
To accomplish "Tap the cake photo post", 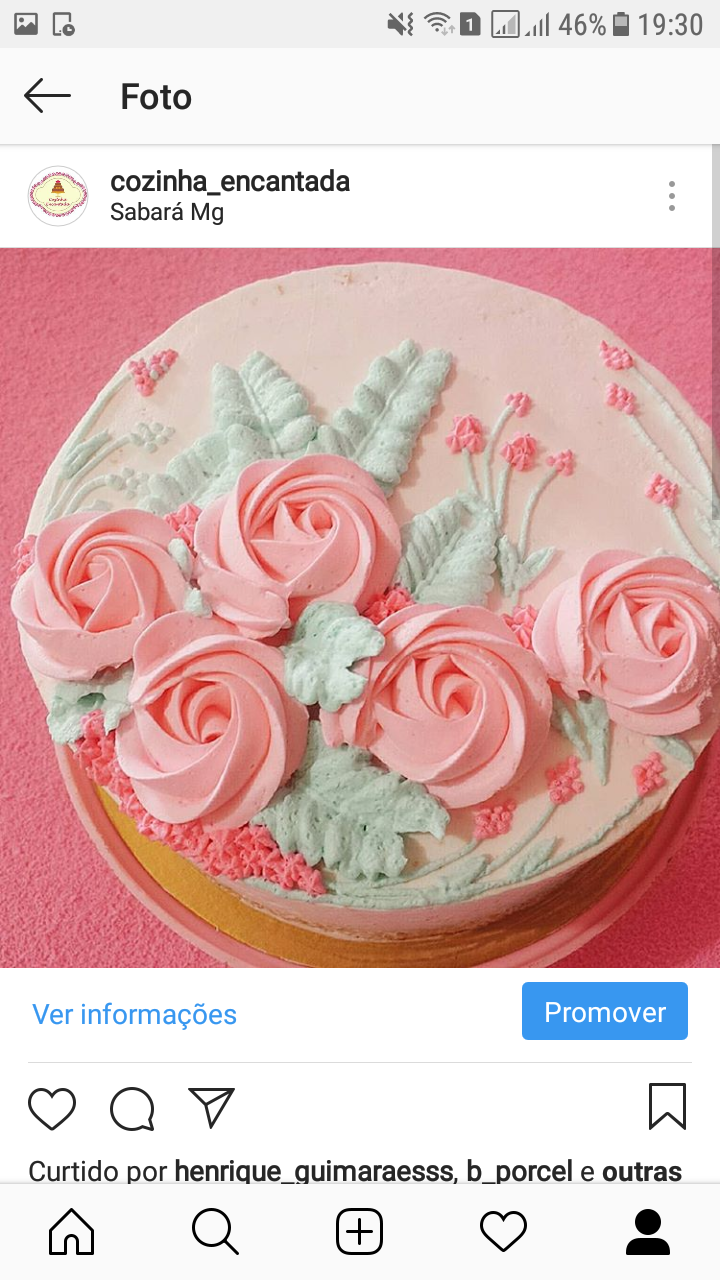I will pos(360,607).
